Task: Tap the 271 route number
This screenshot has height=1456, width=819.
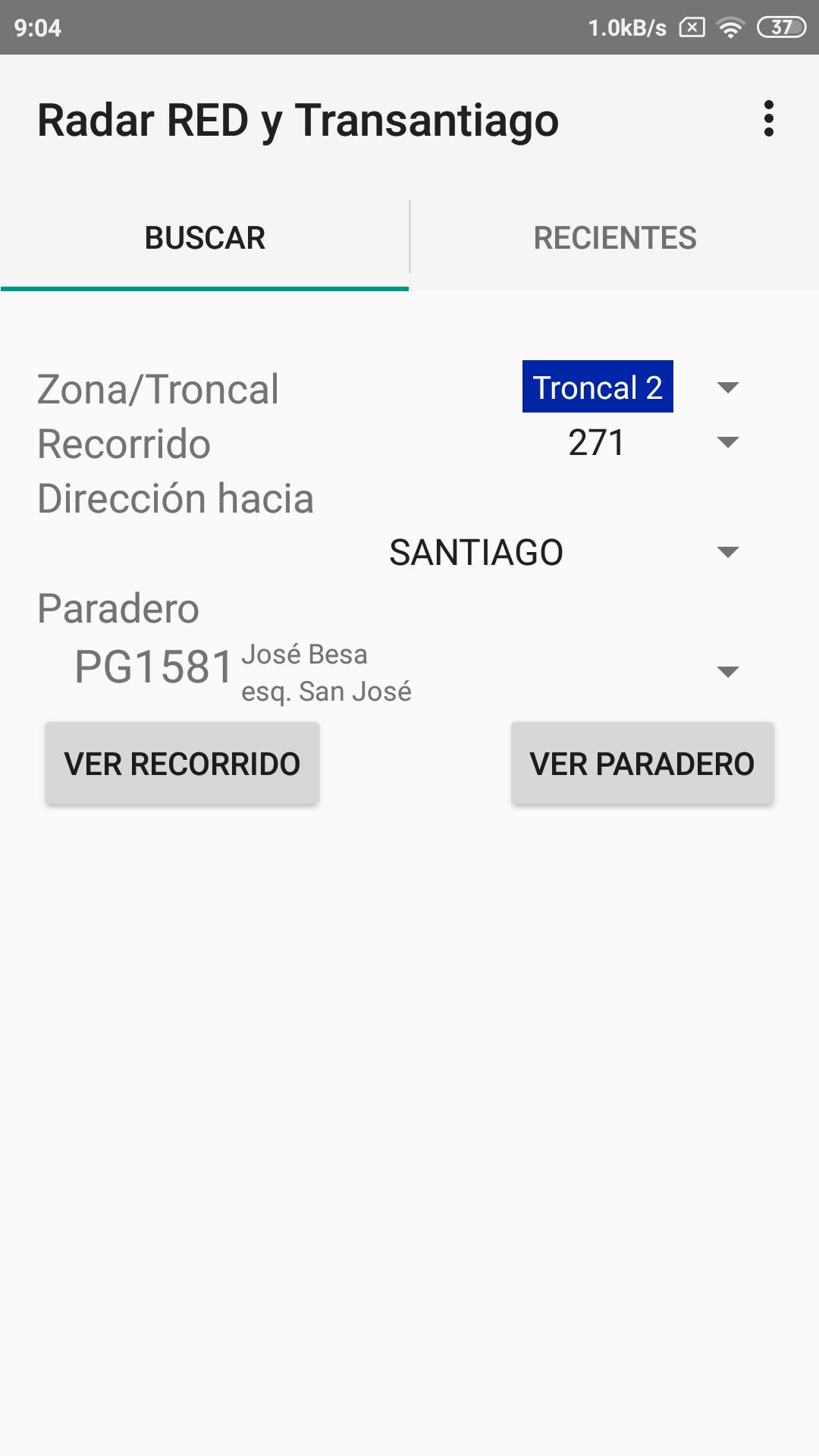Action: 597,443
